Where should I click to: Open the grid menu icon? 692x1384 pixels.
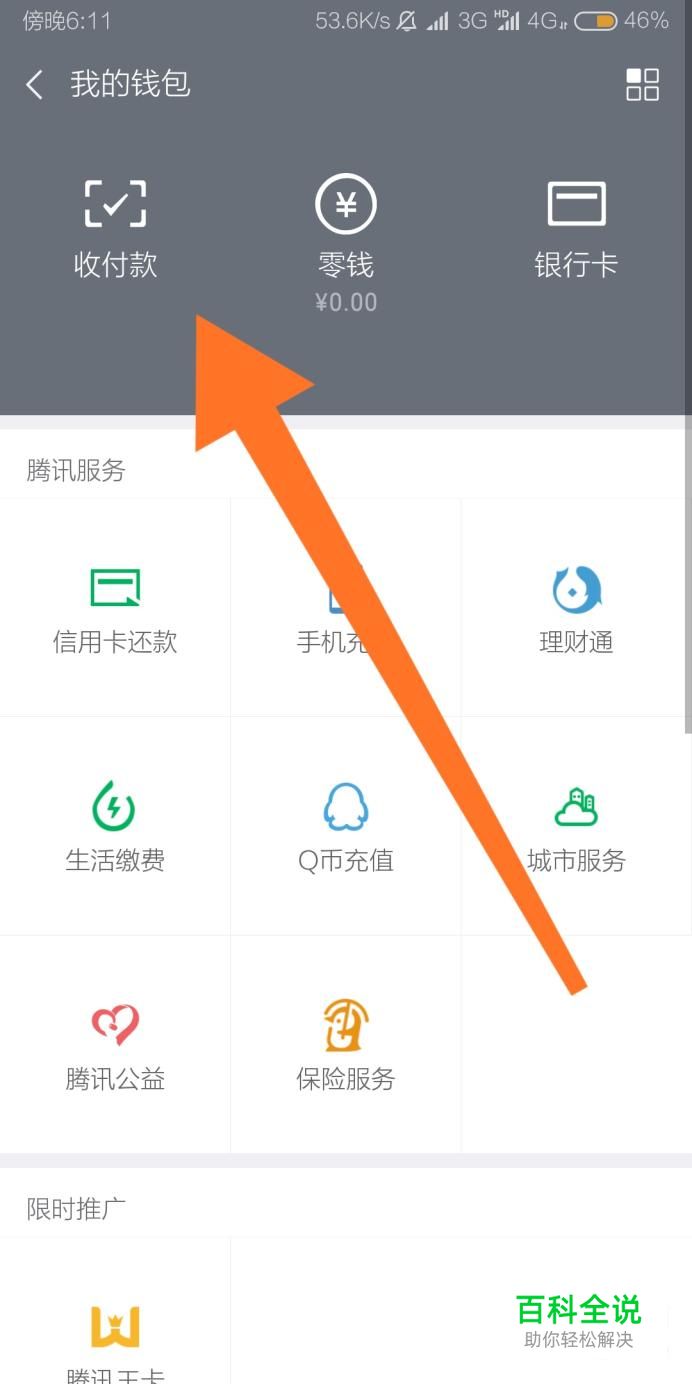(642, 85)
